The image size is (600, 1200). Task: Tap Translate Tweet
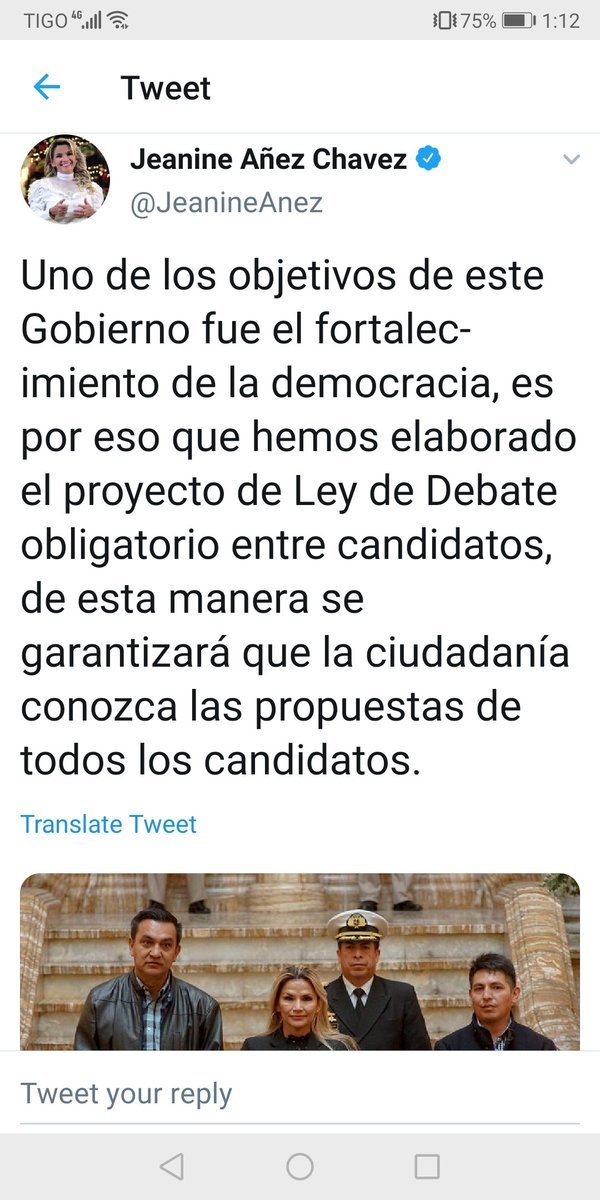click(x=109, y=824)
